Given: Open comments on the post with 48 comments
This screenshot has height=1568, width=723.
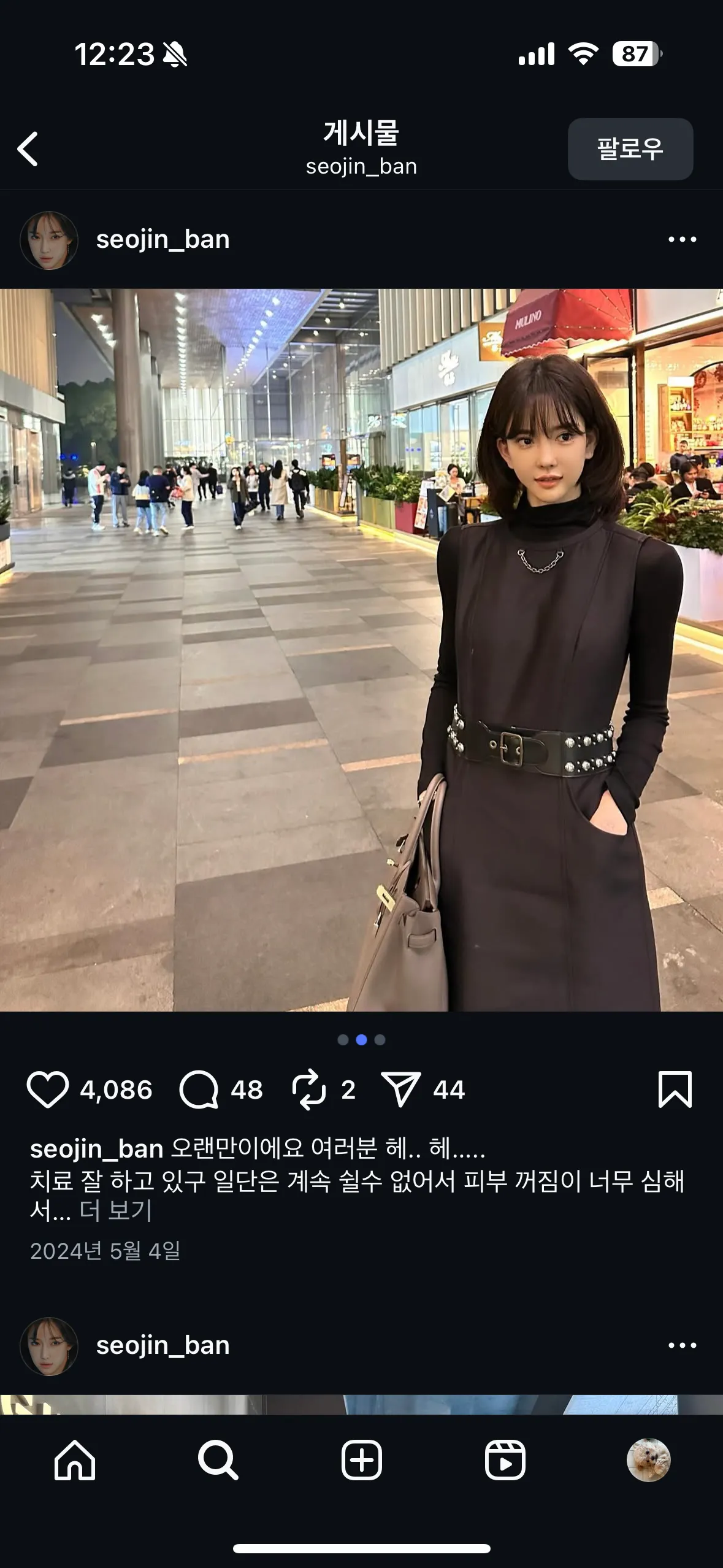Looking at the screenshot, I should [x=199, y=1090].
